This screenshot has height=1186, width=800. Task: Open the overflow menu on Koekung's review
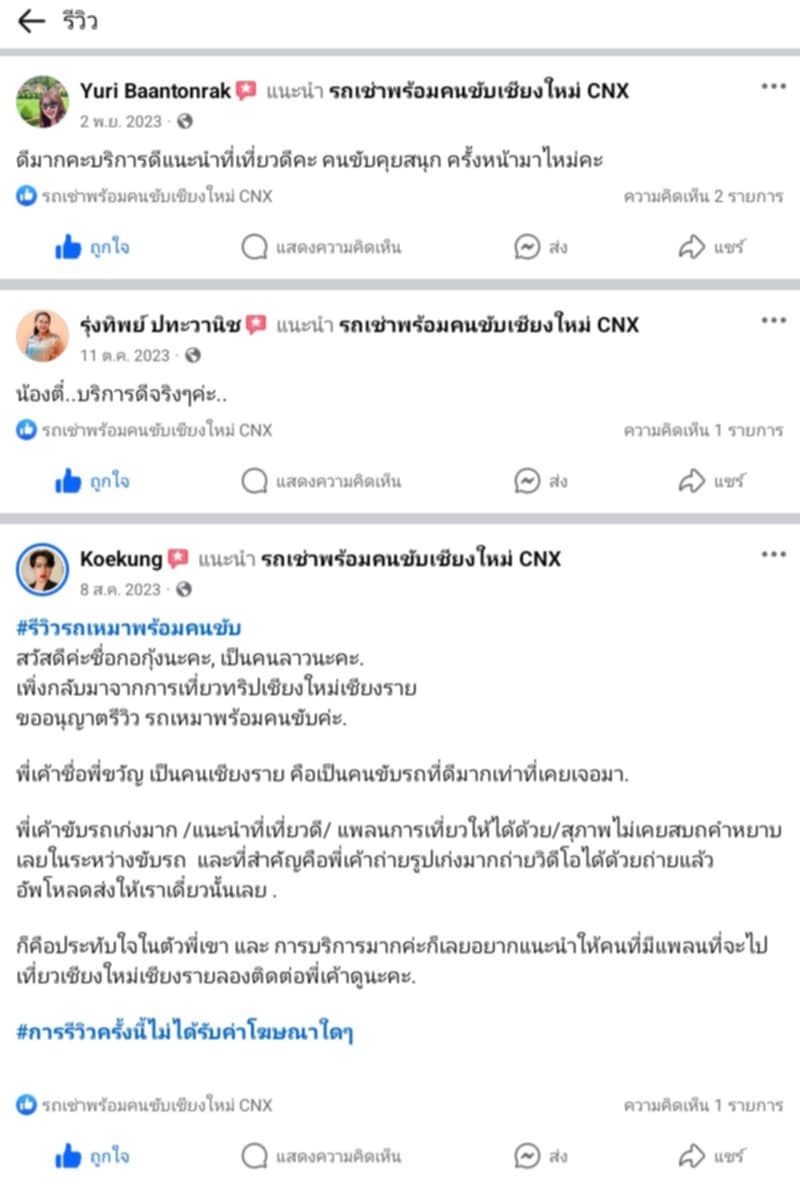[773, 555]
